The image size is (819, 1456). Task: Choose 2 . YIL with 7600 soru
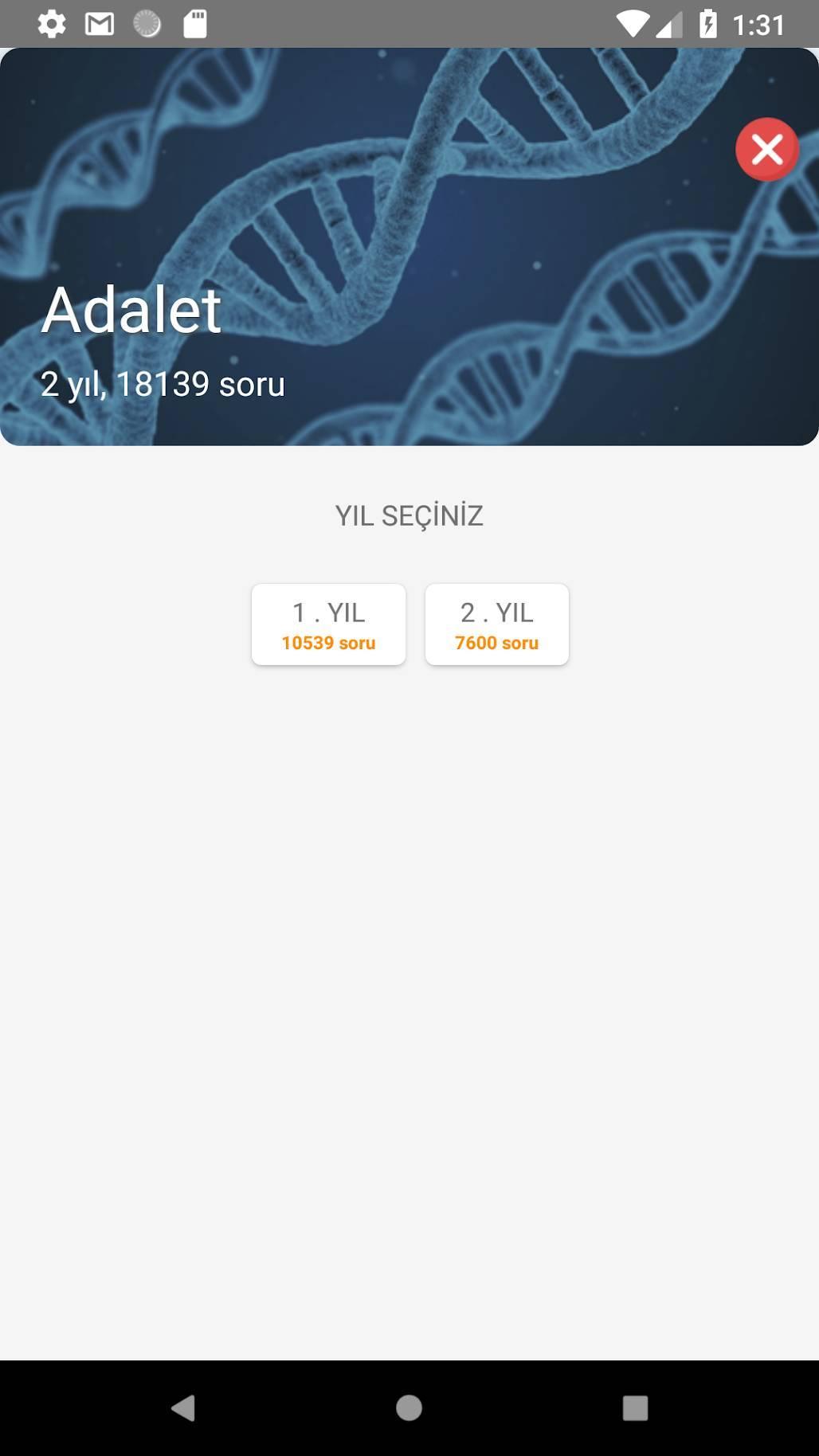click(496, 624)
